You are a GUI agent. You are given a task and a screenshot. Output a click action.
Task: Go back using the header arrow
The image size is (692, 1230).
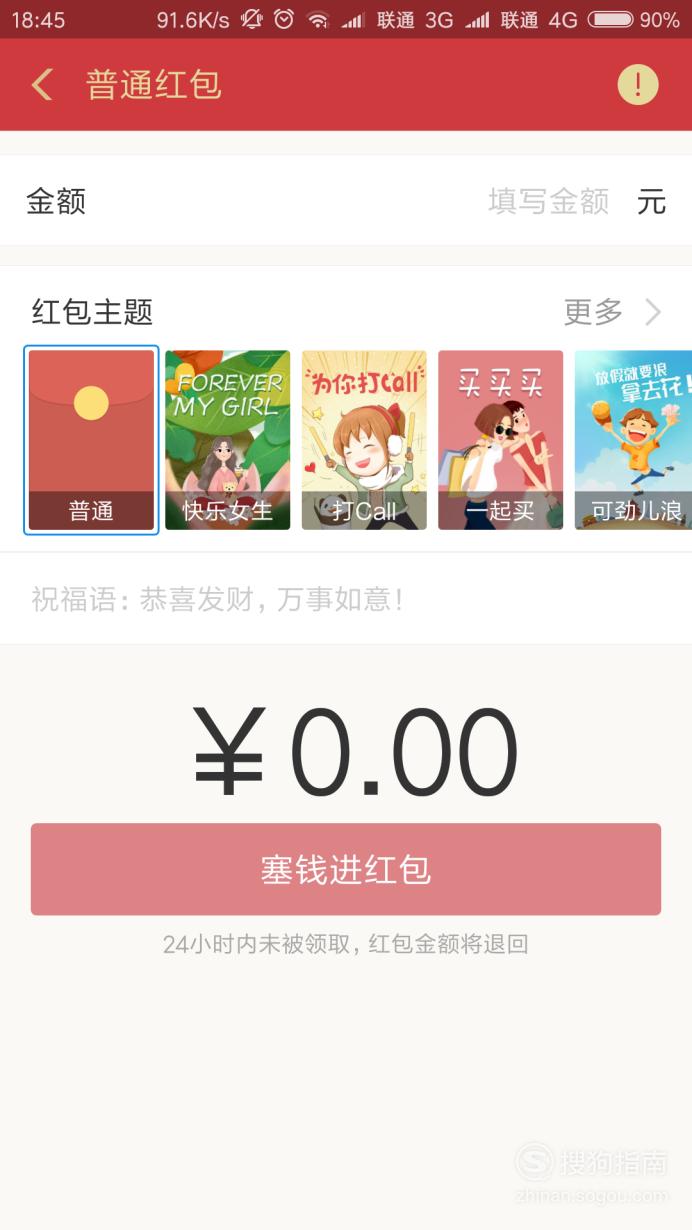[x=42, y=85]
